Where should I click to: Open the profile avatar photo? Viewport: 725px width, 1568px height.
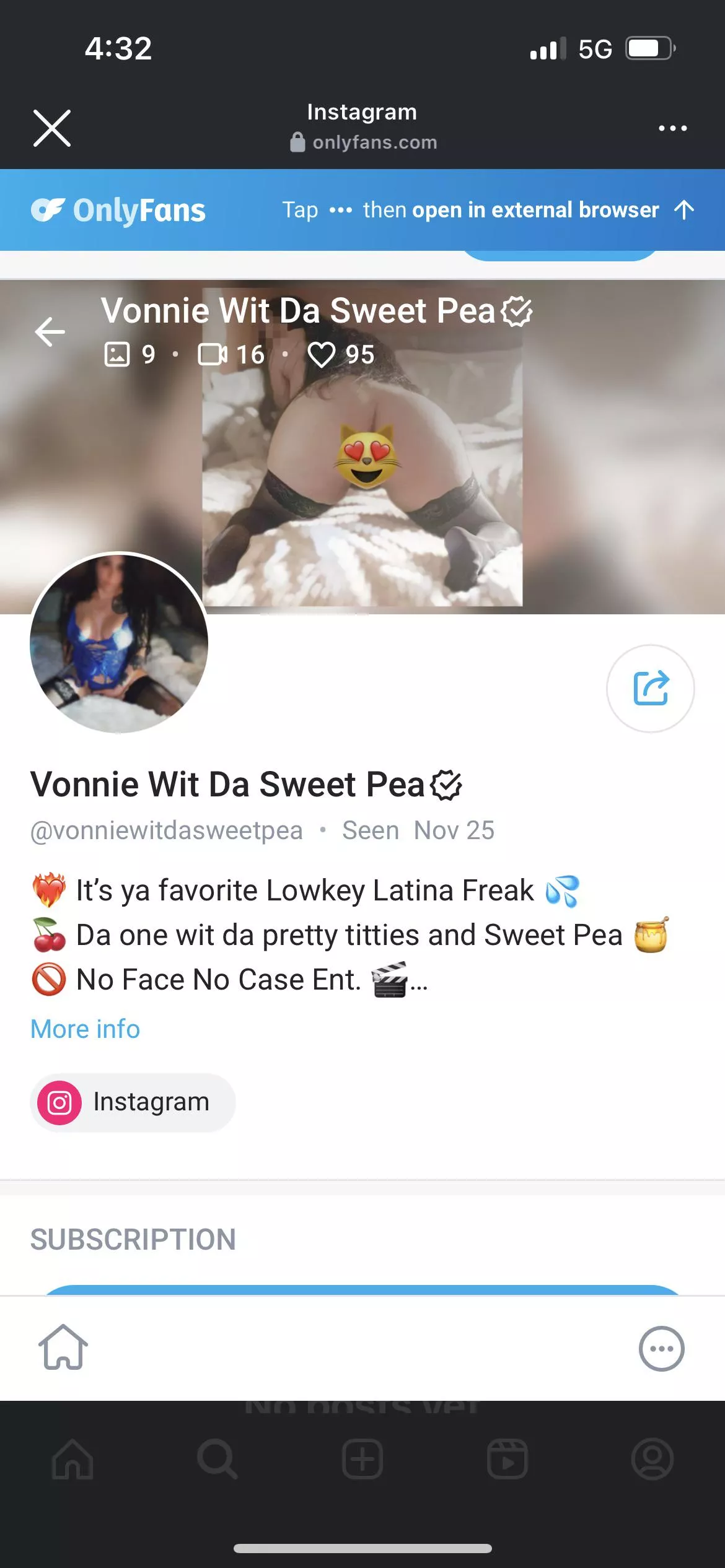pyautogui.click(x=119, y=643)
